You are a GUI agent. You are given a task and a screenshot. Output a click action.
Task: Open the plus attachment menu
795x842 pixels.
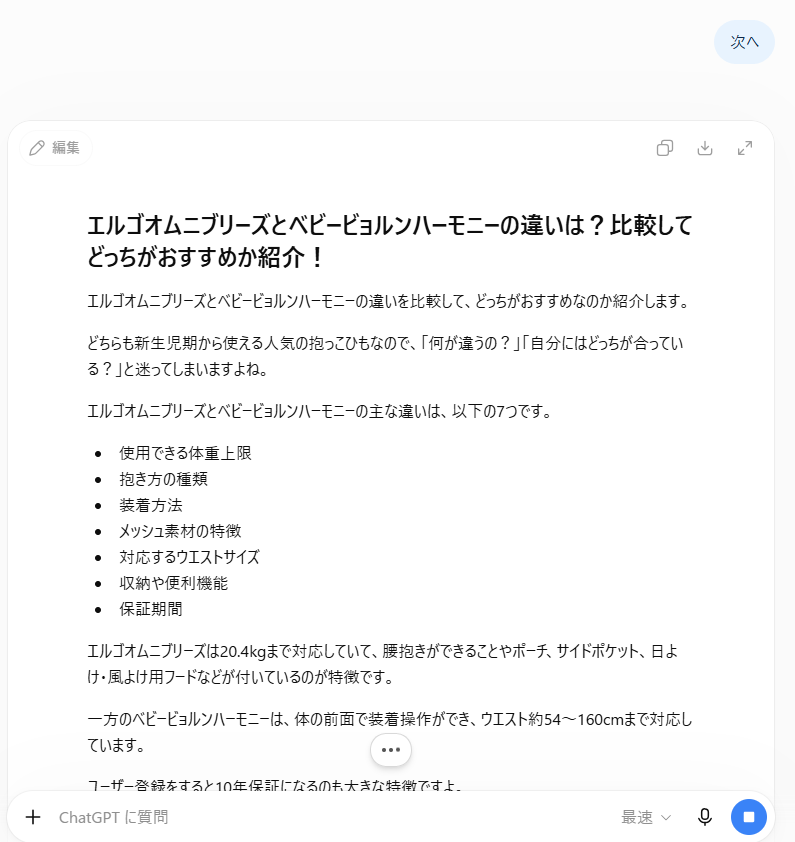33,817
